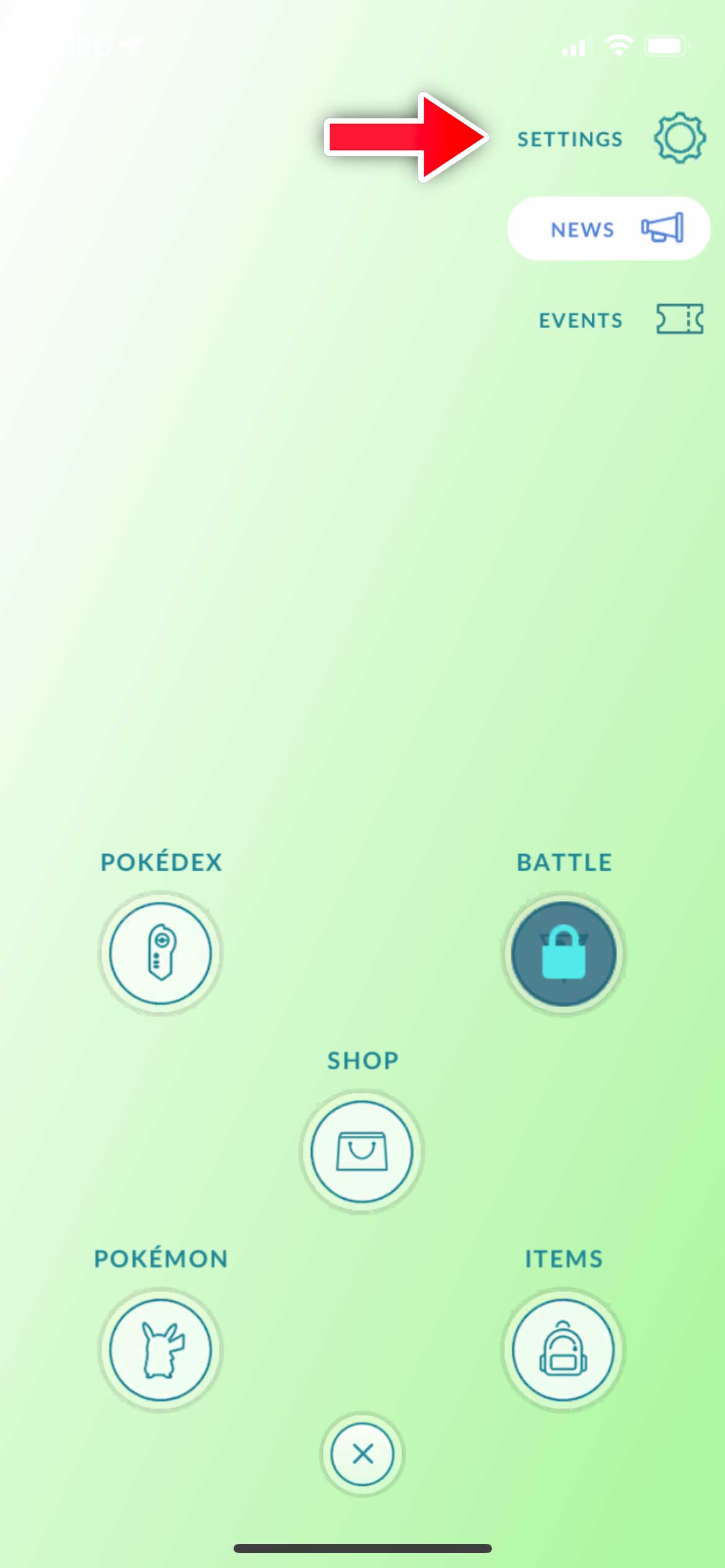Open the Settings gear
Viewport: 725px width, 1568px height.
click(679, 138)
